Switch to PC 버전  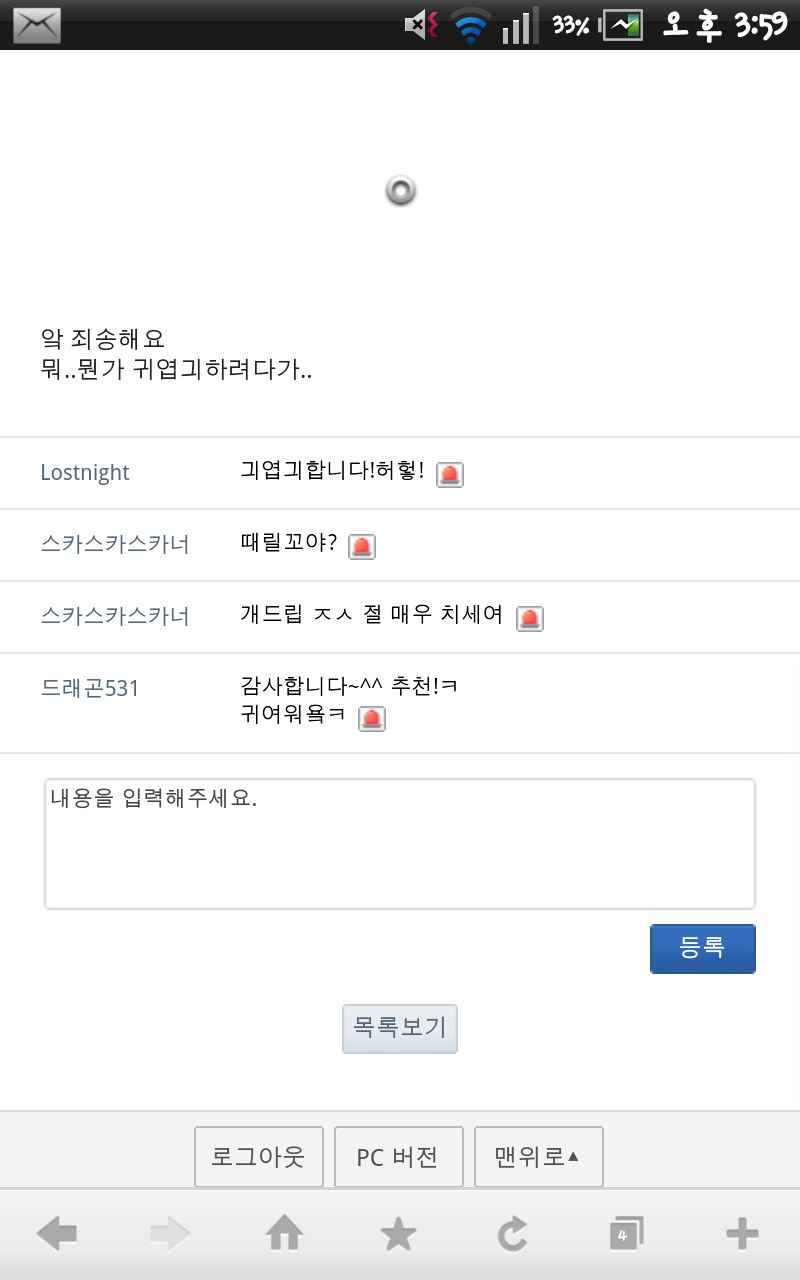coord(398,1157)
